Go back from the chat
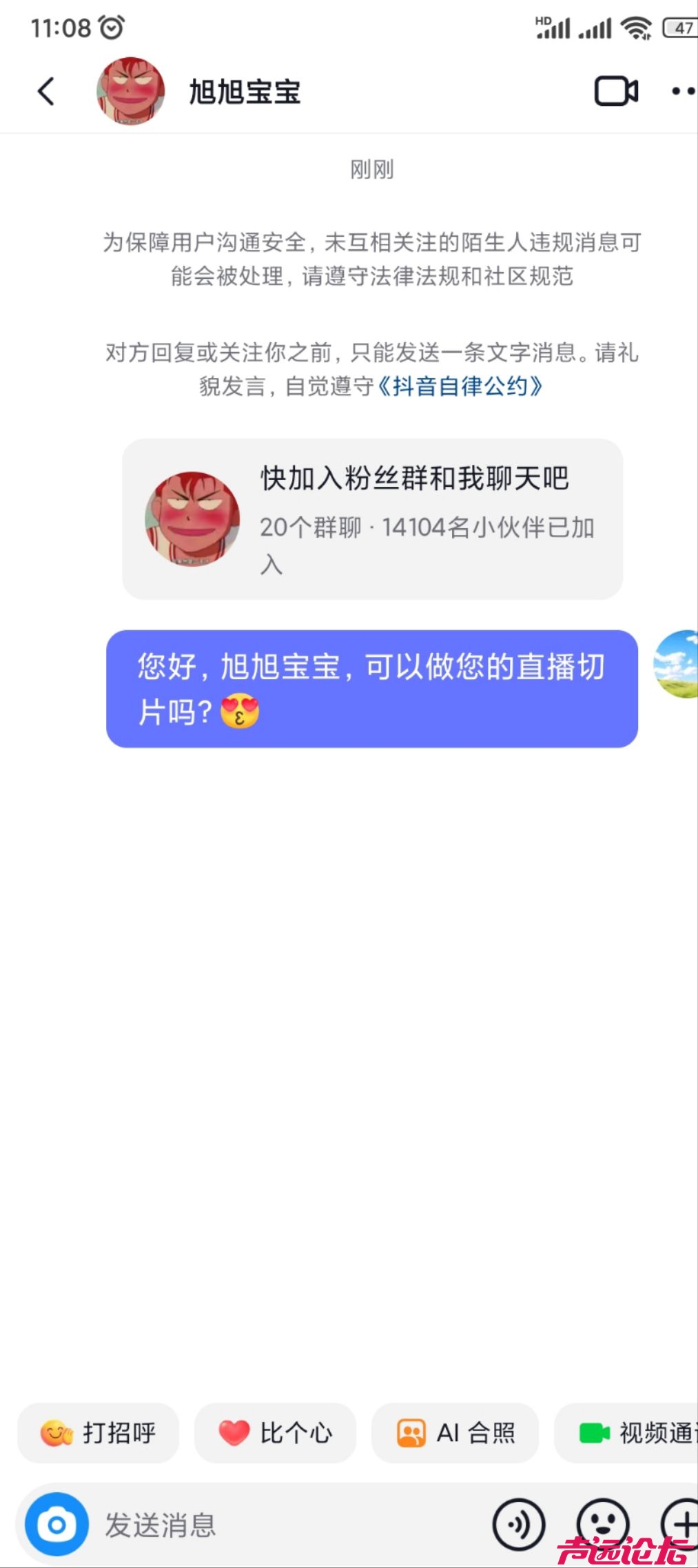This screenshot has width=698, height=1568. [45, 91]
